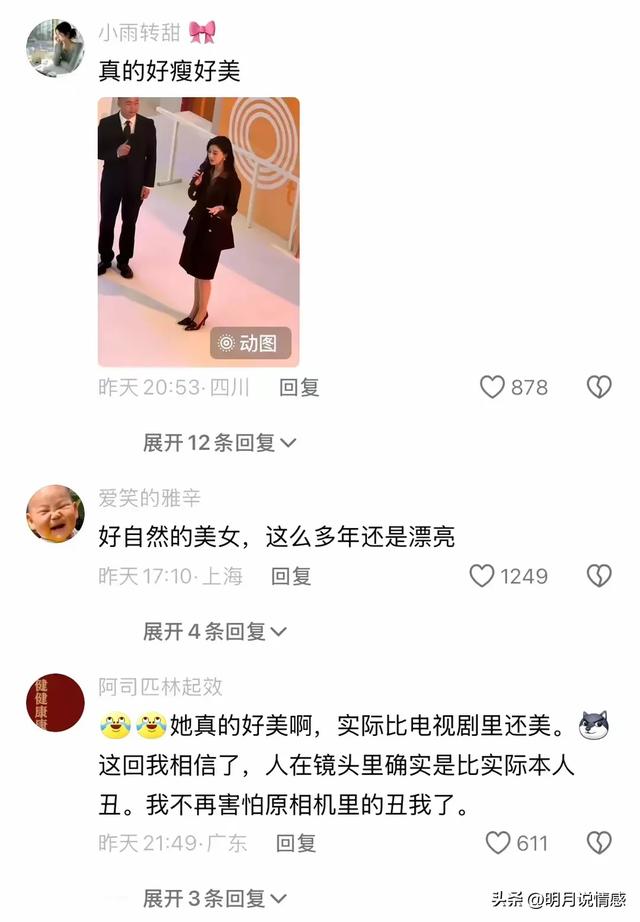
Task: Open username 小雨转甜
Action: (139, 33)
